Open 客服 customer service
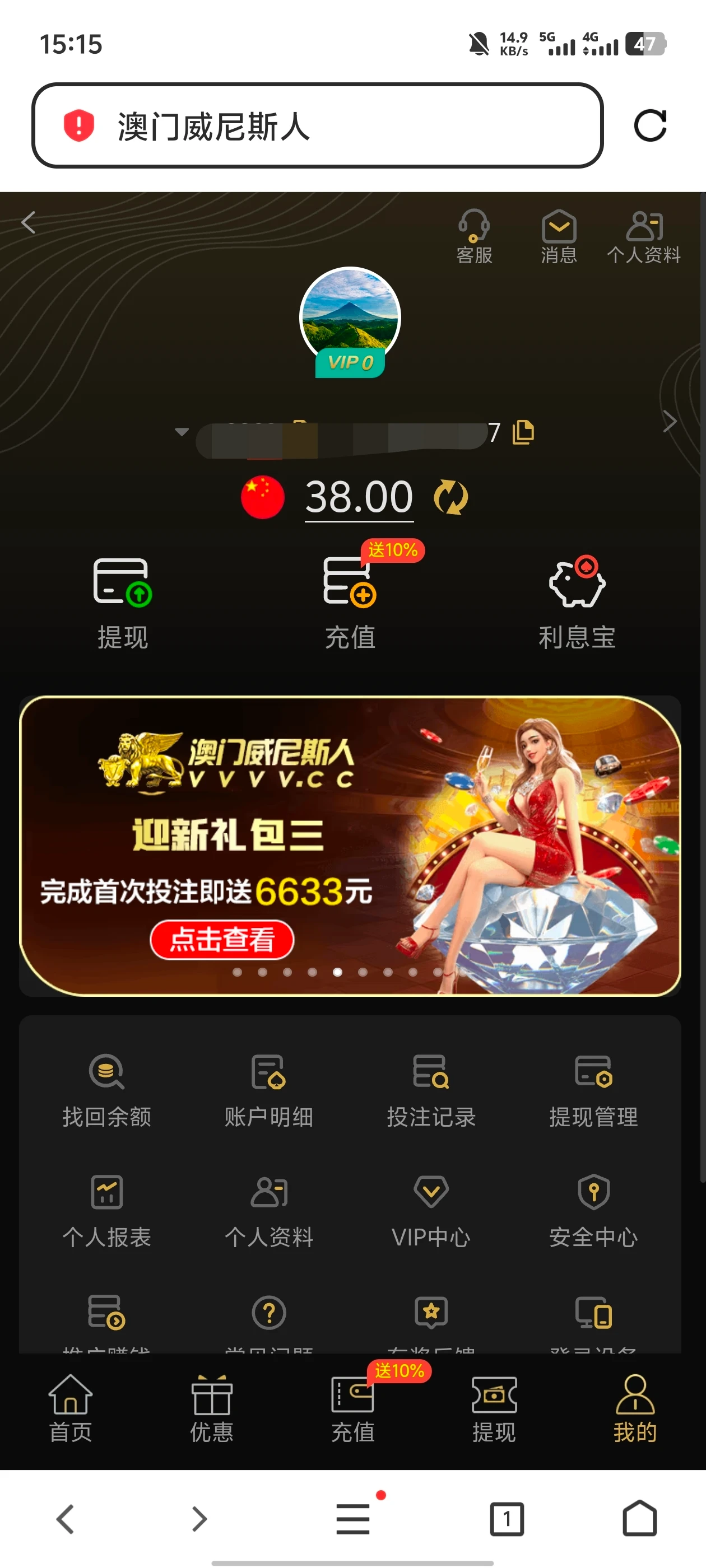The image size is (706, 1568). tap(474, 236)
